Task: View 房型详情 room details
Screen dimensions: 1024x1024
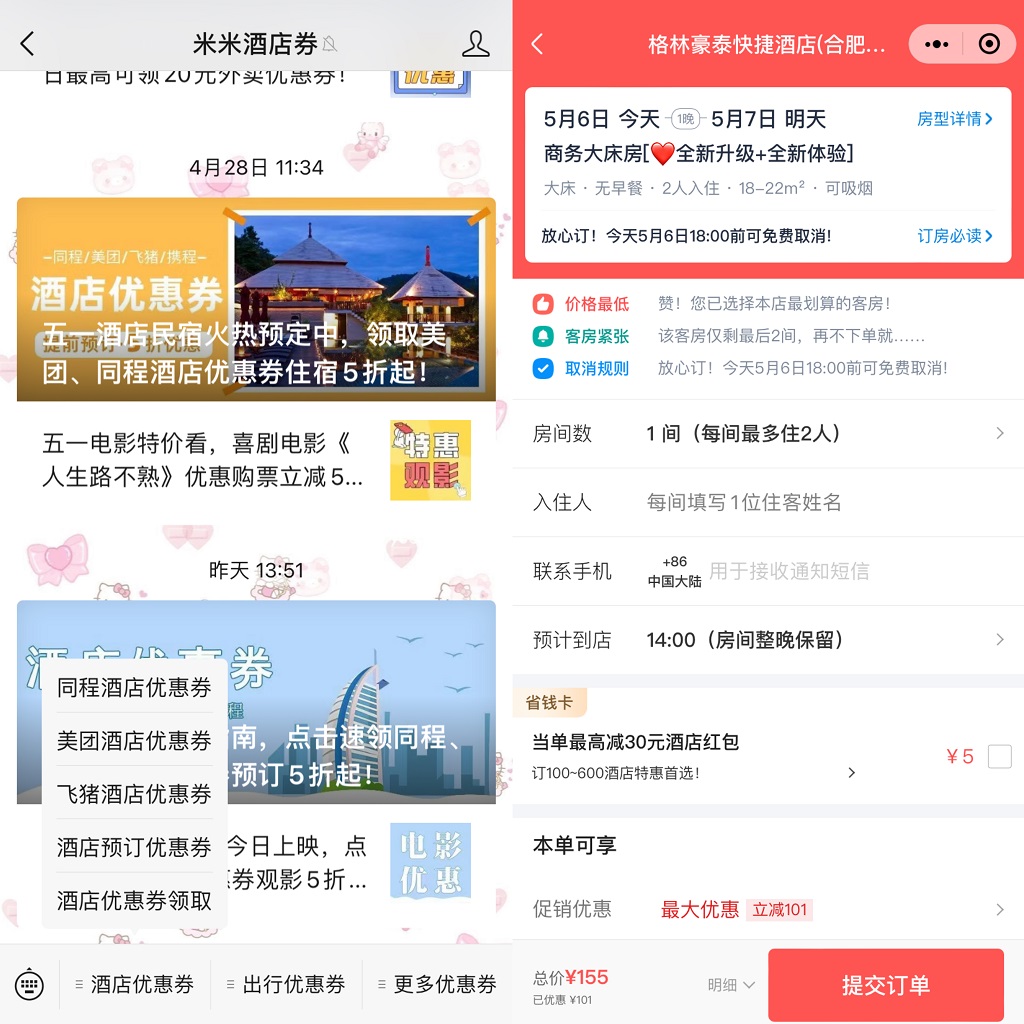Action: click(x=955, y=119)
